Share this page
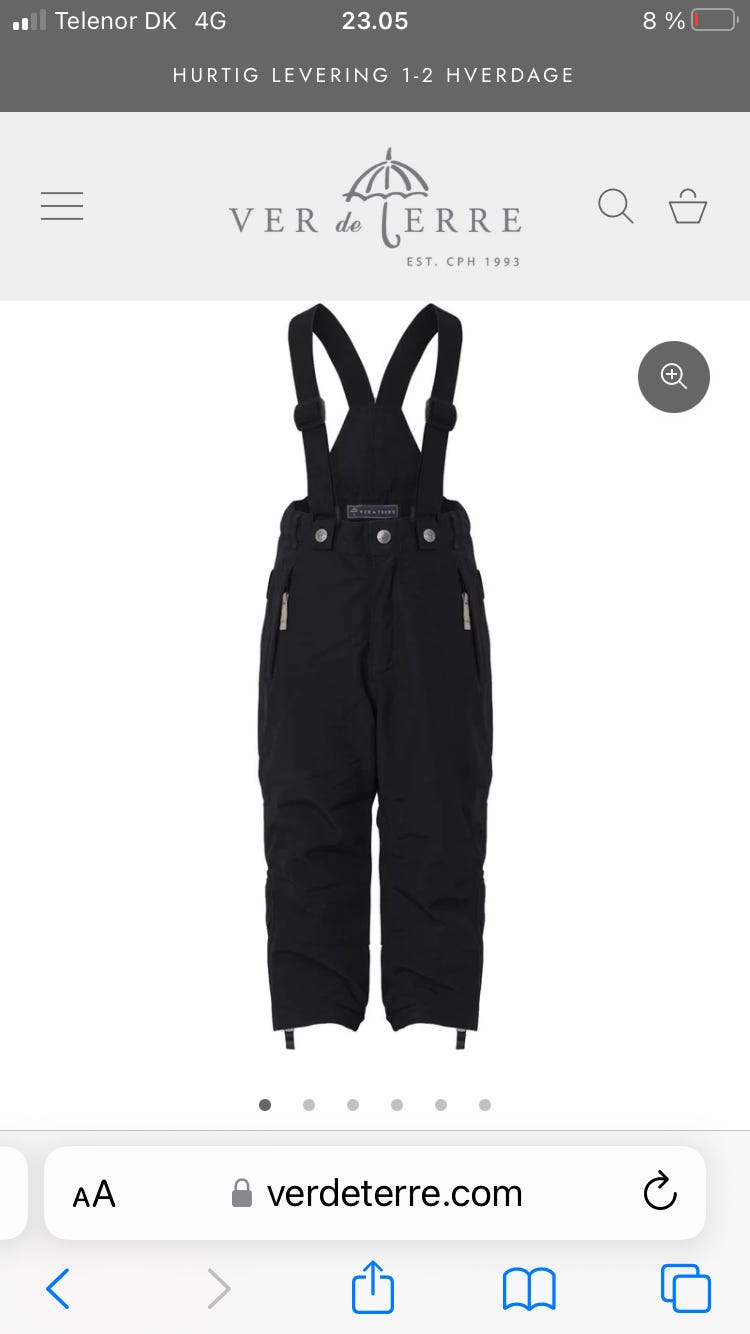 pos(373,1288)
